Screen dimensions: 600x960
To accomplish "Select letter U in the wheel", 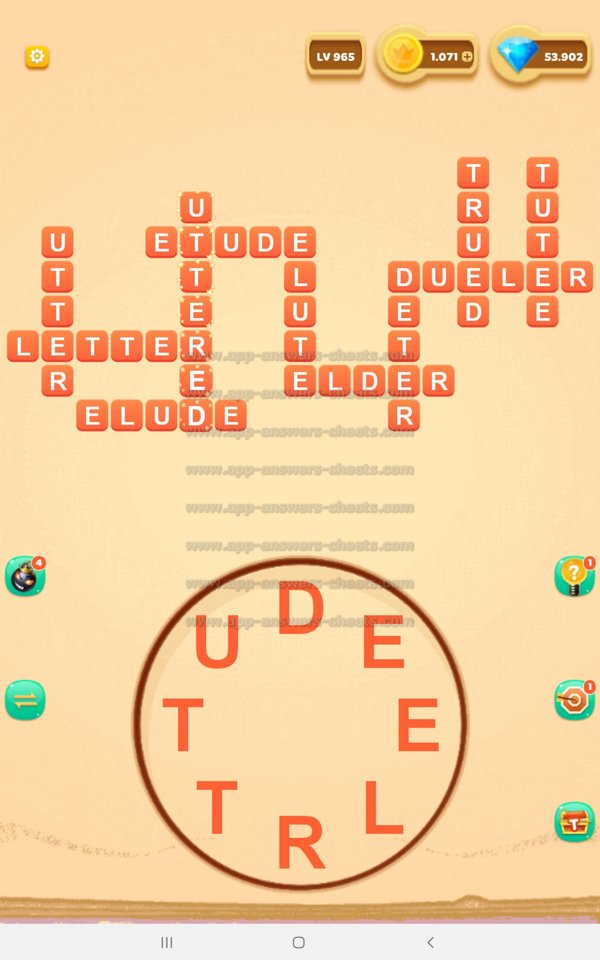I will 216,643.
